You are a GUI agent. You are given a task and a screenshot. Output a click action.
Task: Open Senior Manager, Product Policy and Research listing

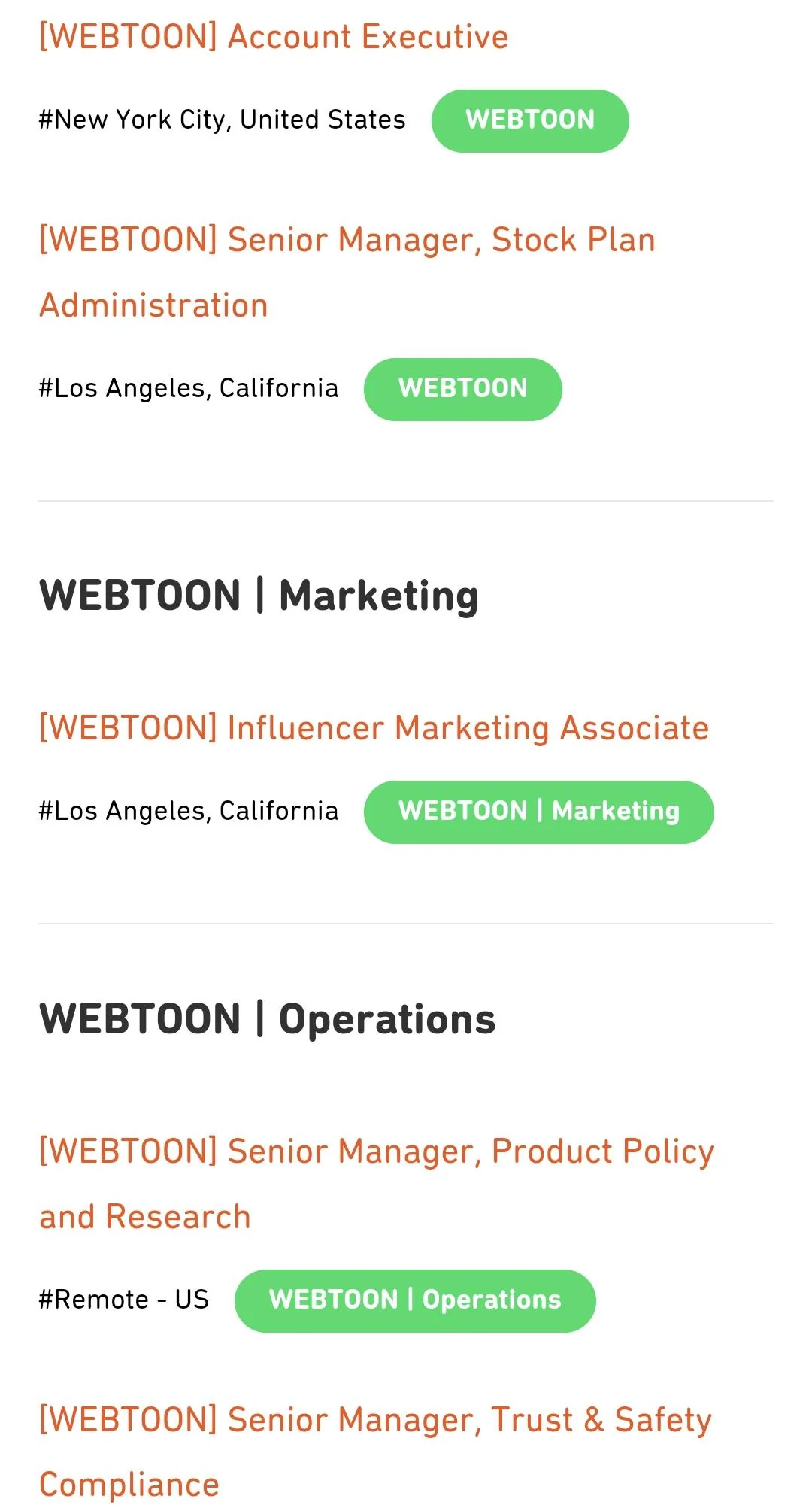pyautogui.click(x=376, y=1151)
